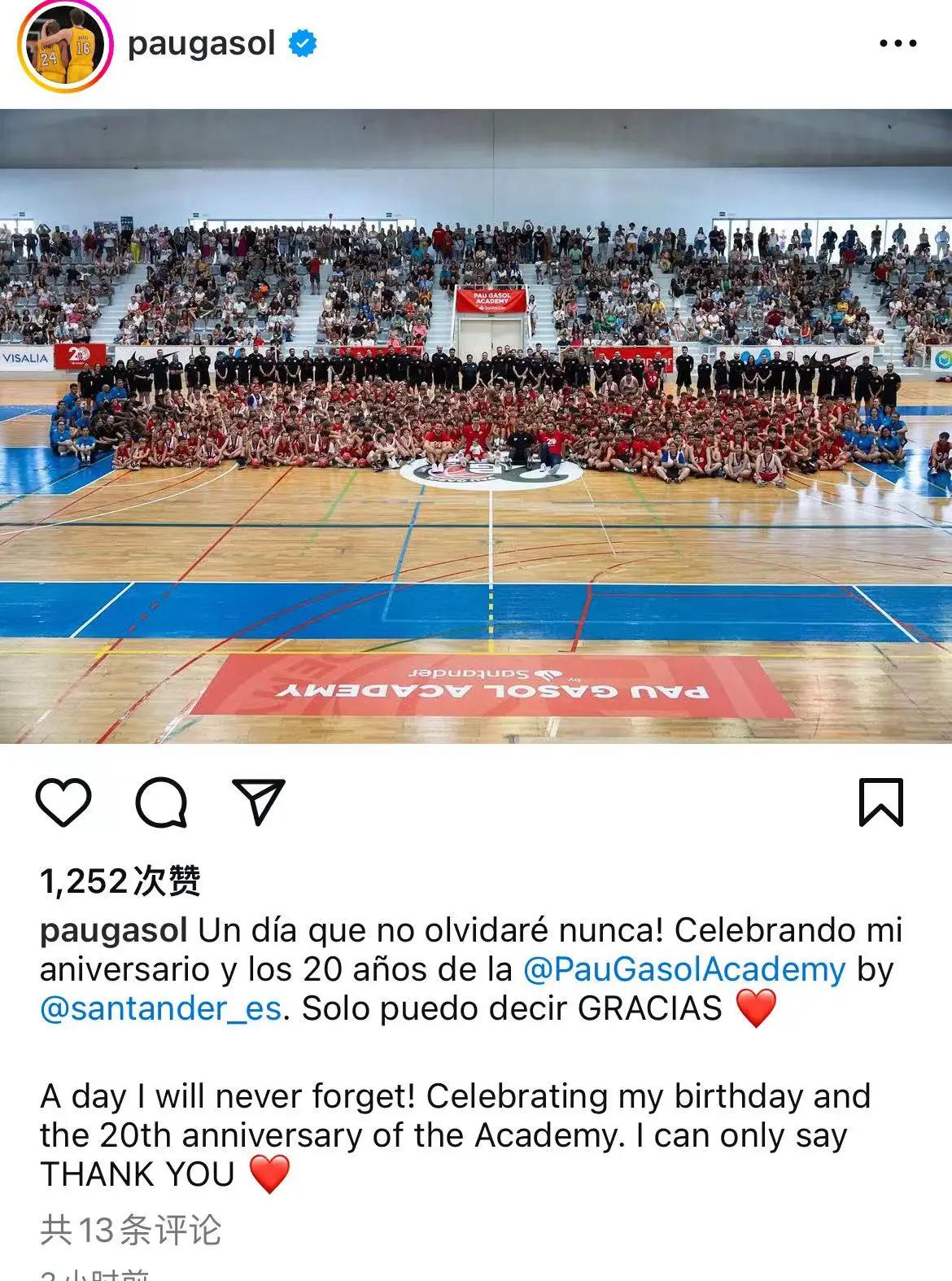Open the Pau Gasol Academy group photo
Screen dimensions: 952x1281
coord(476,426)
